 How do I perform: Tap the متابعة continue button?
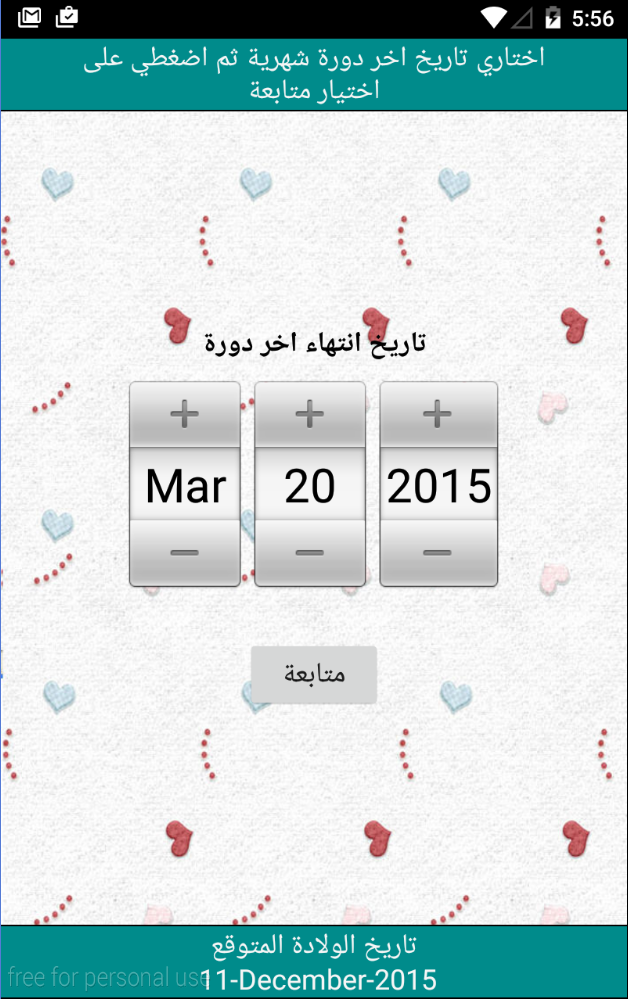[314, 674]
